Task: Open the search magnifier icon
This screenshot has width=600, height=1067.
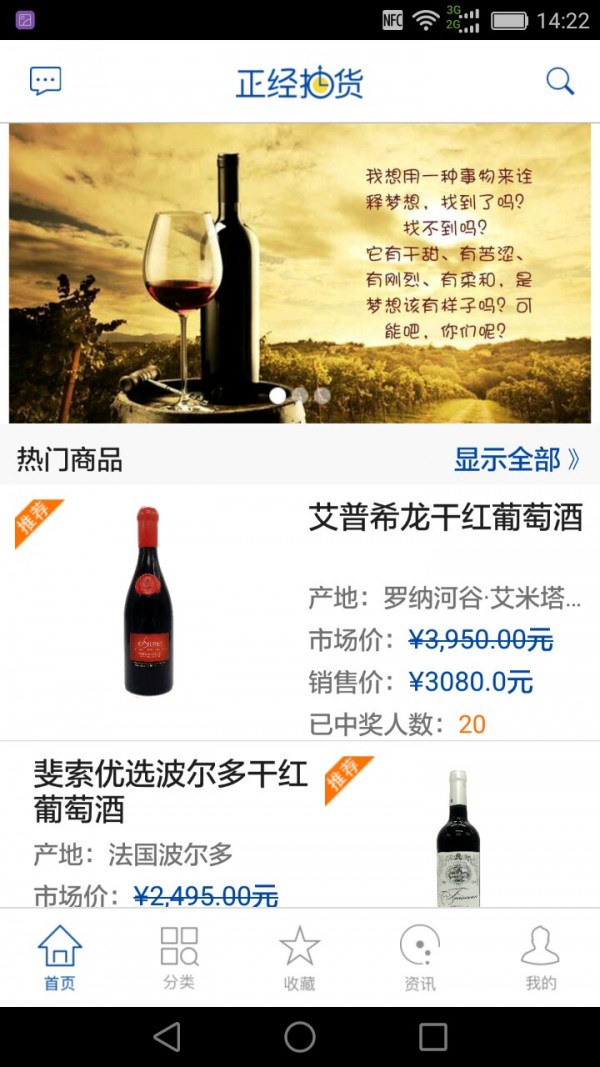Action: (560, 81)
